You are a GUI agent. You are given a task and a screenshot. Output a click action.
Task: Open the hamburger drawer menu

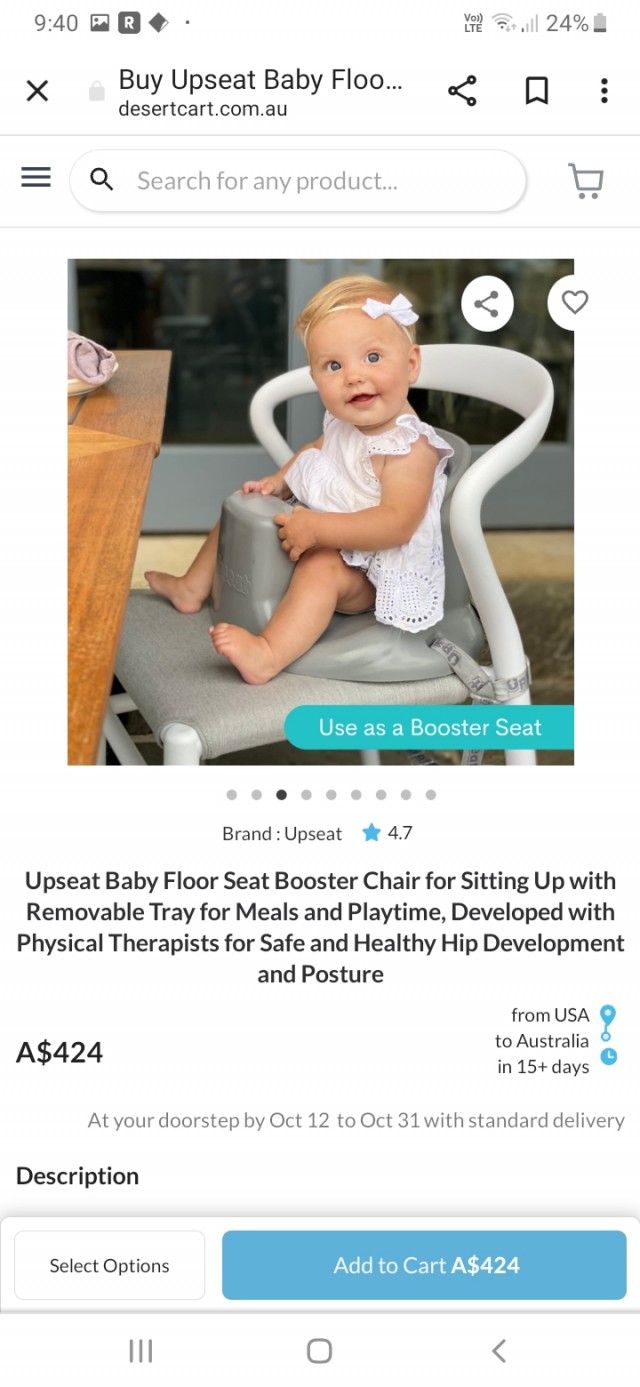pos(36,177)
